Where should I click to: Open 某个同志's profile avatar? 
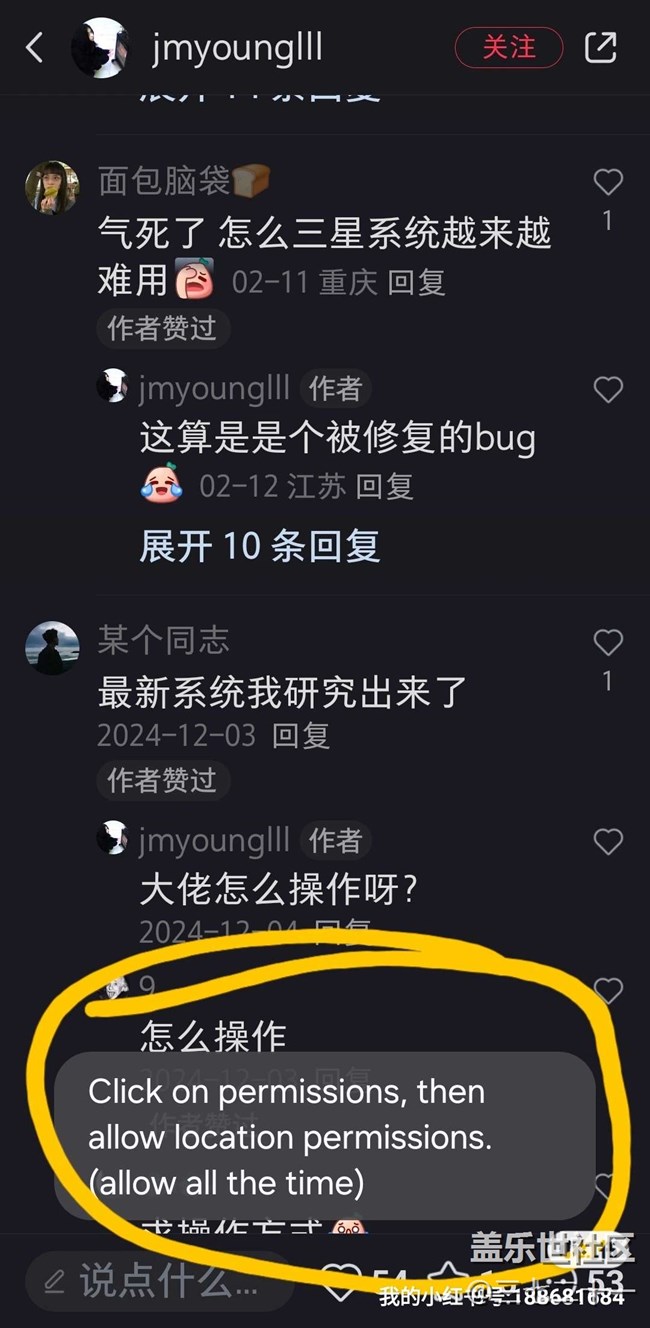click(52, 647)
